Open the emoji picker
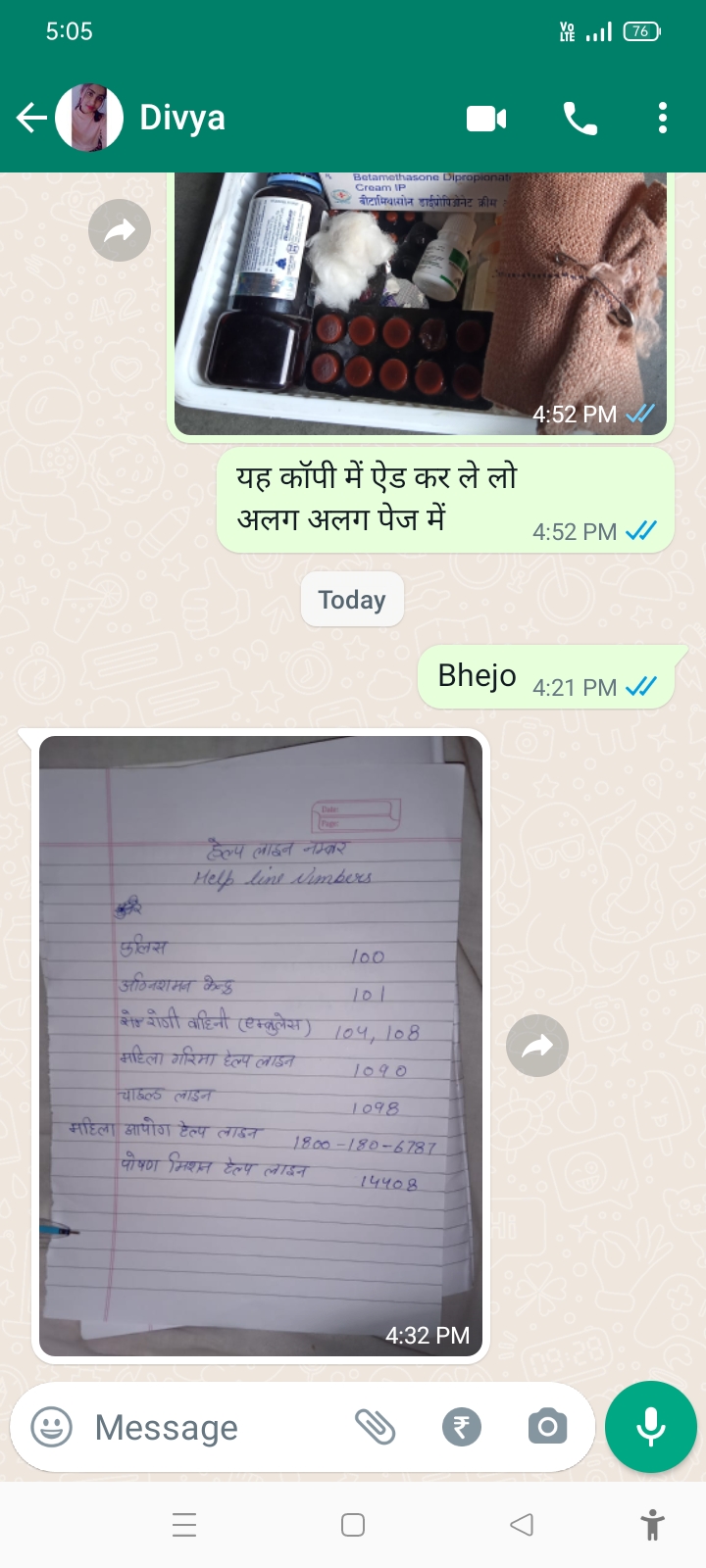 (52, 1427)
